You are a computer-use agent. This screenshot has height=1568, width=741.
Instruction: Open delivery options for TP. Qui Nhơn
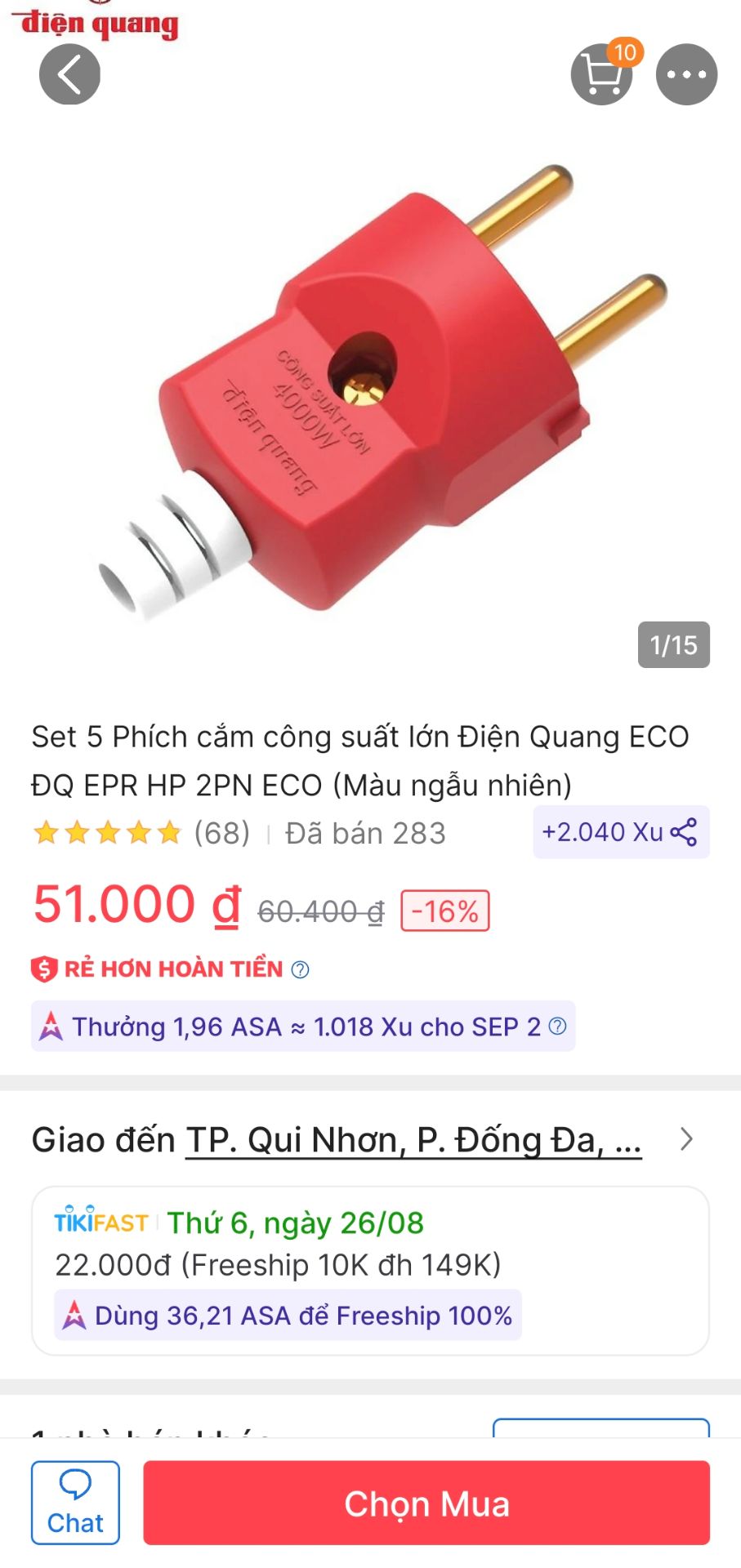click(x=413, y=1140)
